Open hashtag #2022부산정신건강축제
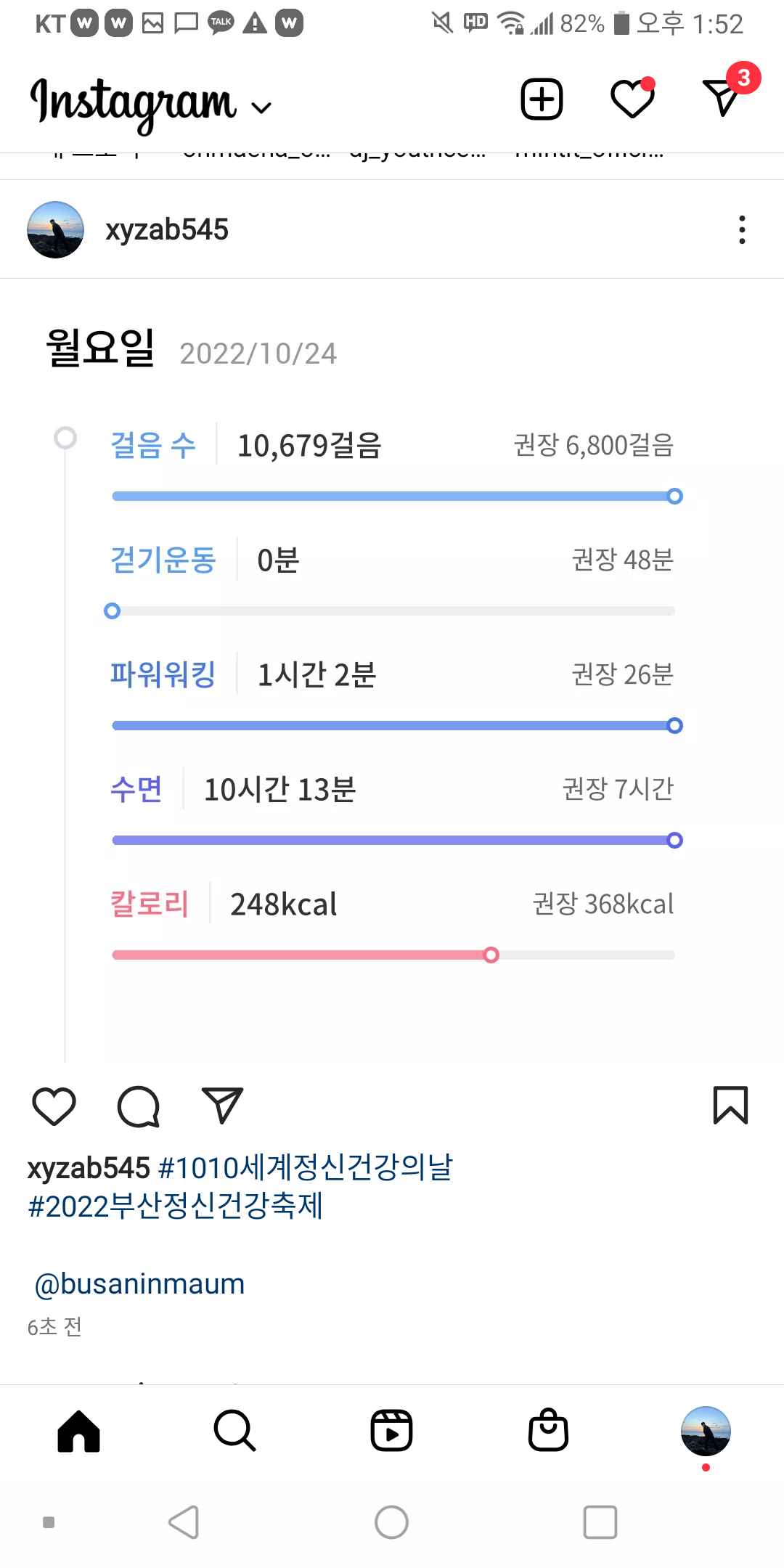 (x=175, y=1206)
